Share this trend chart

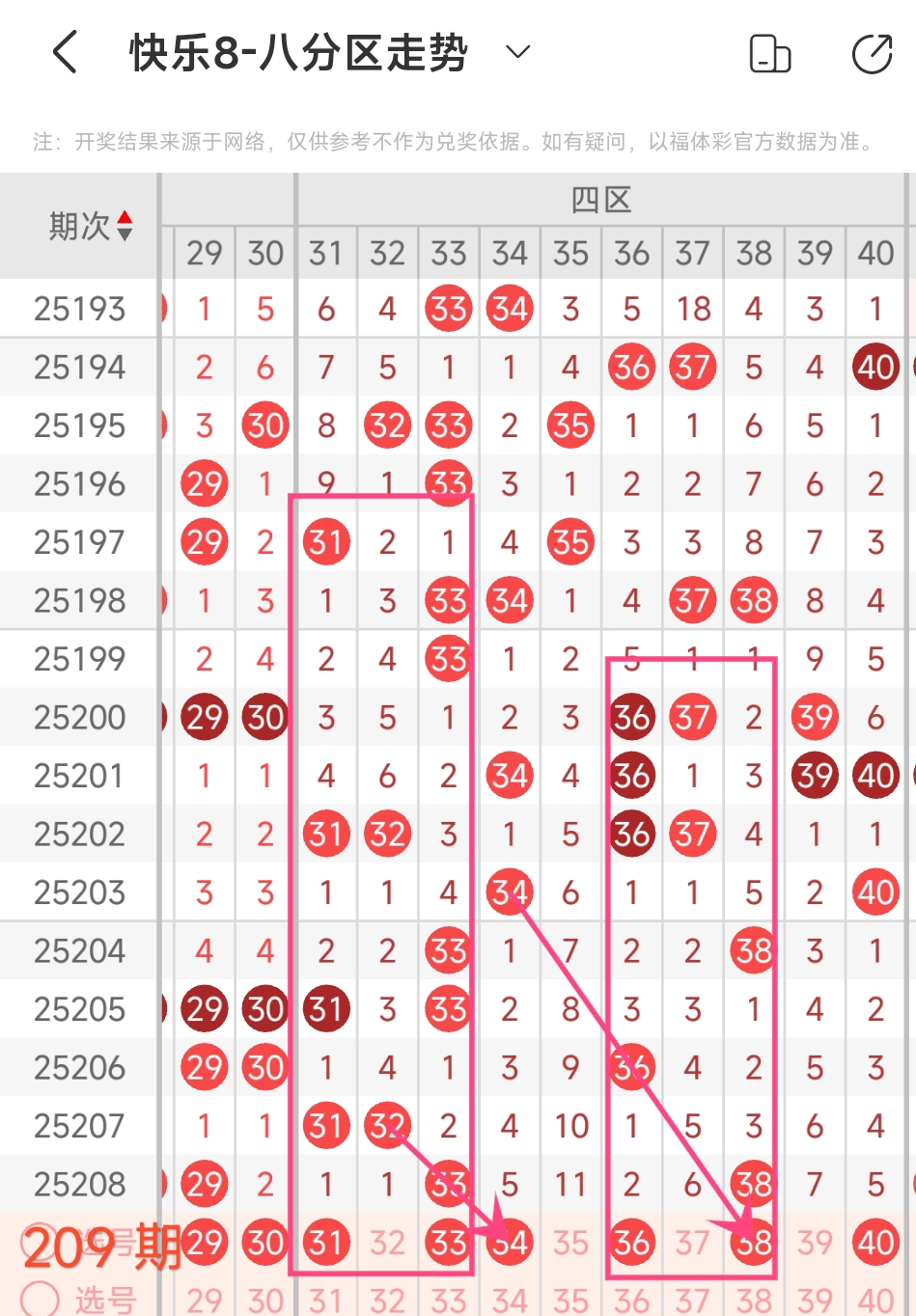pos(872,53)
